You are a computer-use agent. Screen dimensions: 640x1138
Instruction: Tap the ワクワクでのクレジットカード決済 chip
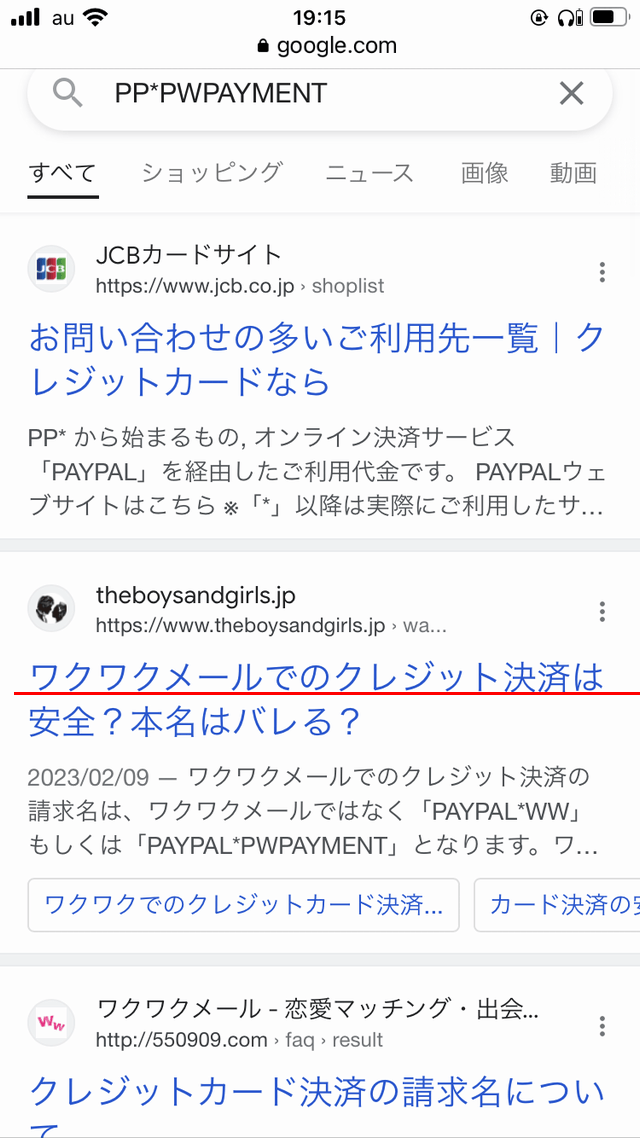click(x=243, y=905)
